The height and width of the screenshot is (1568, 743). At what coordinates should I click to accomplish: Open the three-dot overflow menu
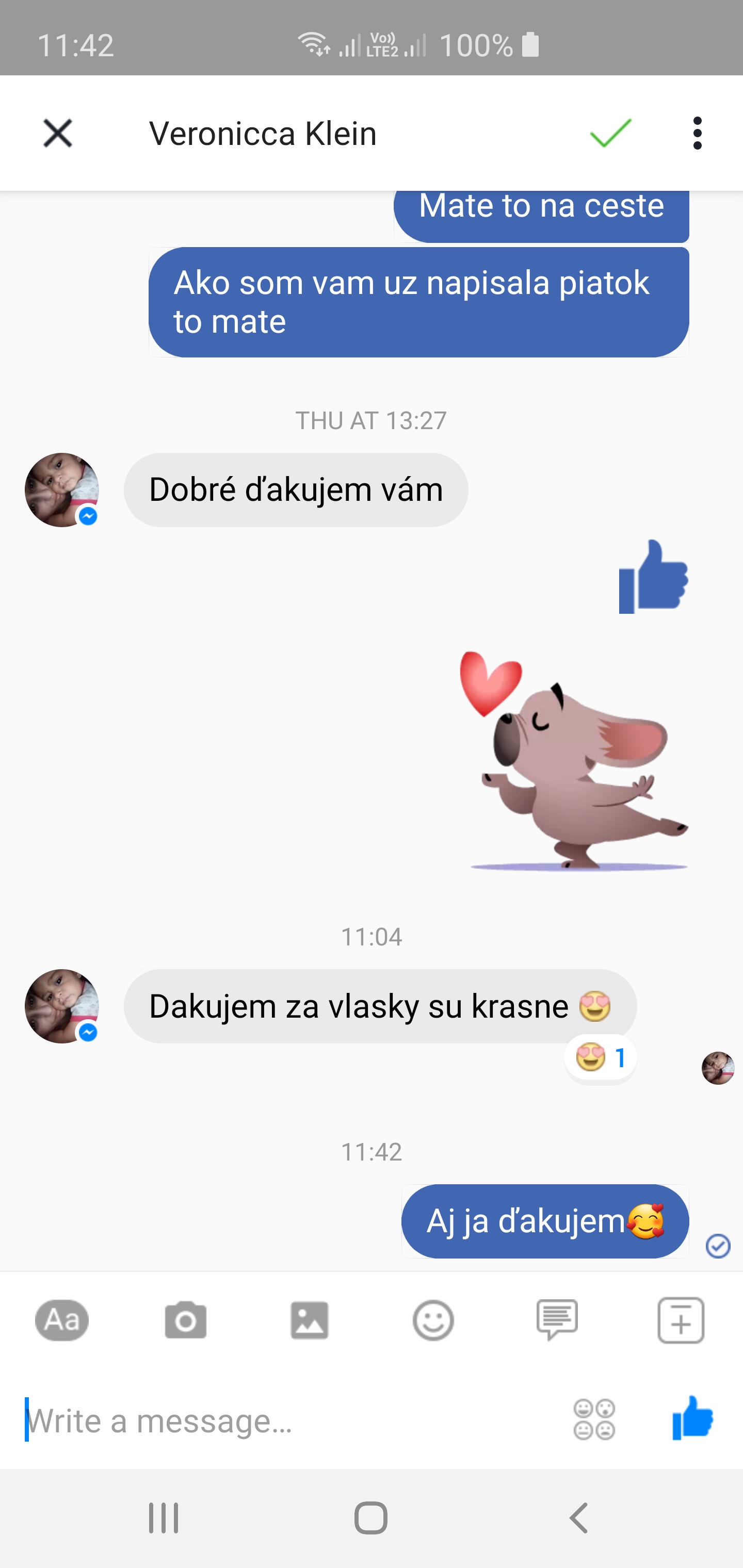point(697,133)
